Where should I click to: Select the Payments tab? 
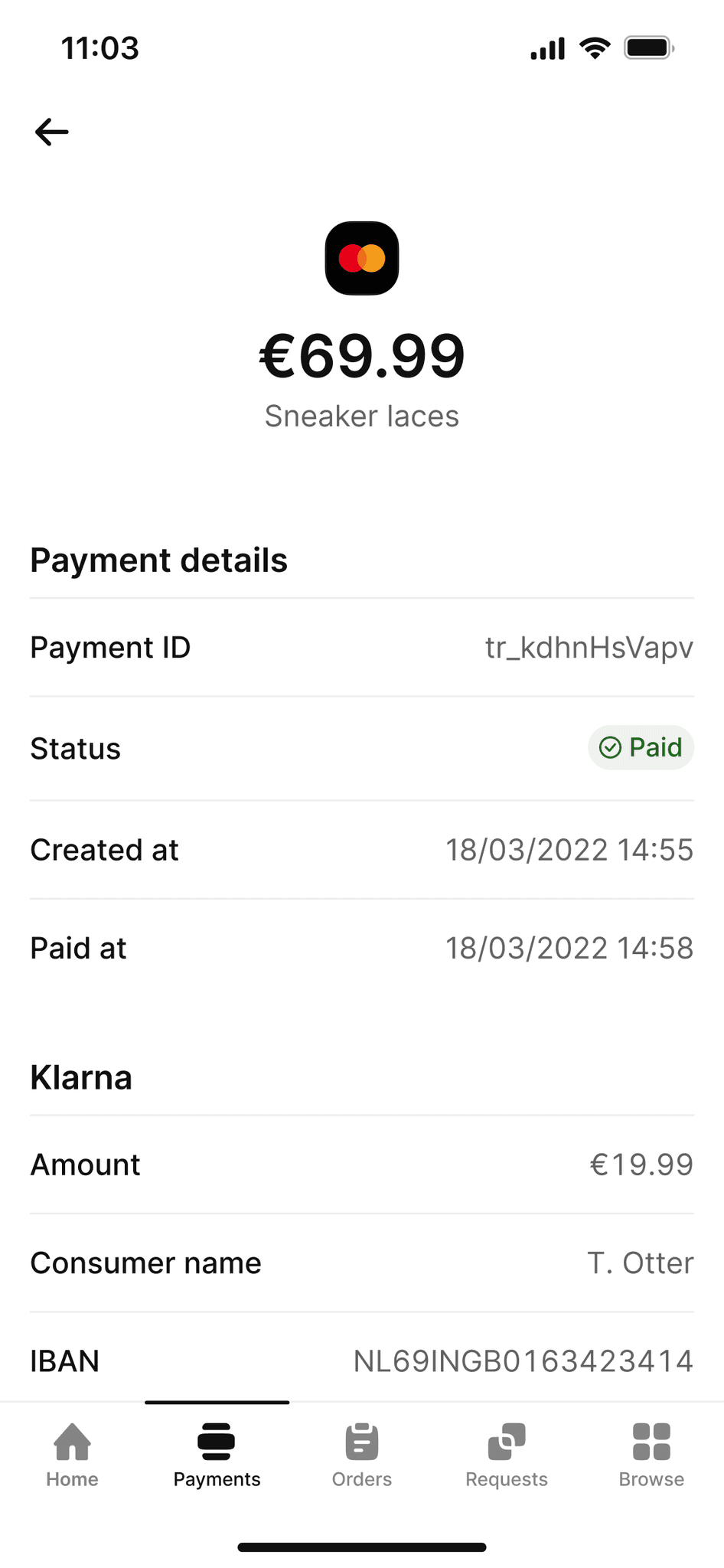217,1455
